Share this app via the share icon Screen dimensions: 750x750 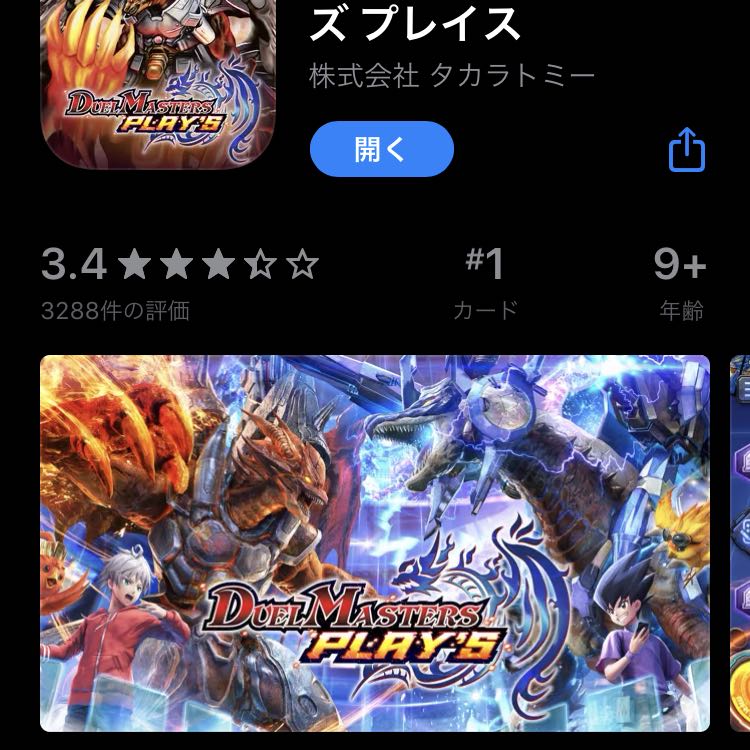(x=686, y=151)
